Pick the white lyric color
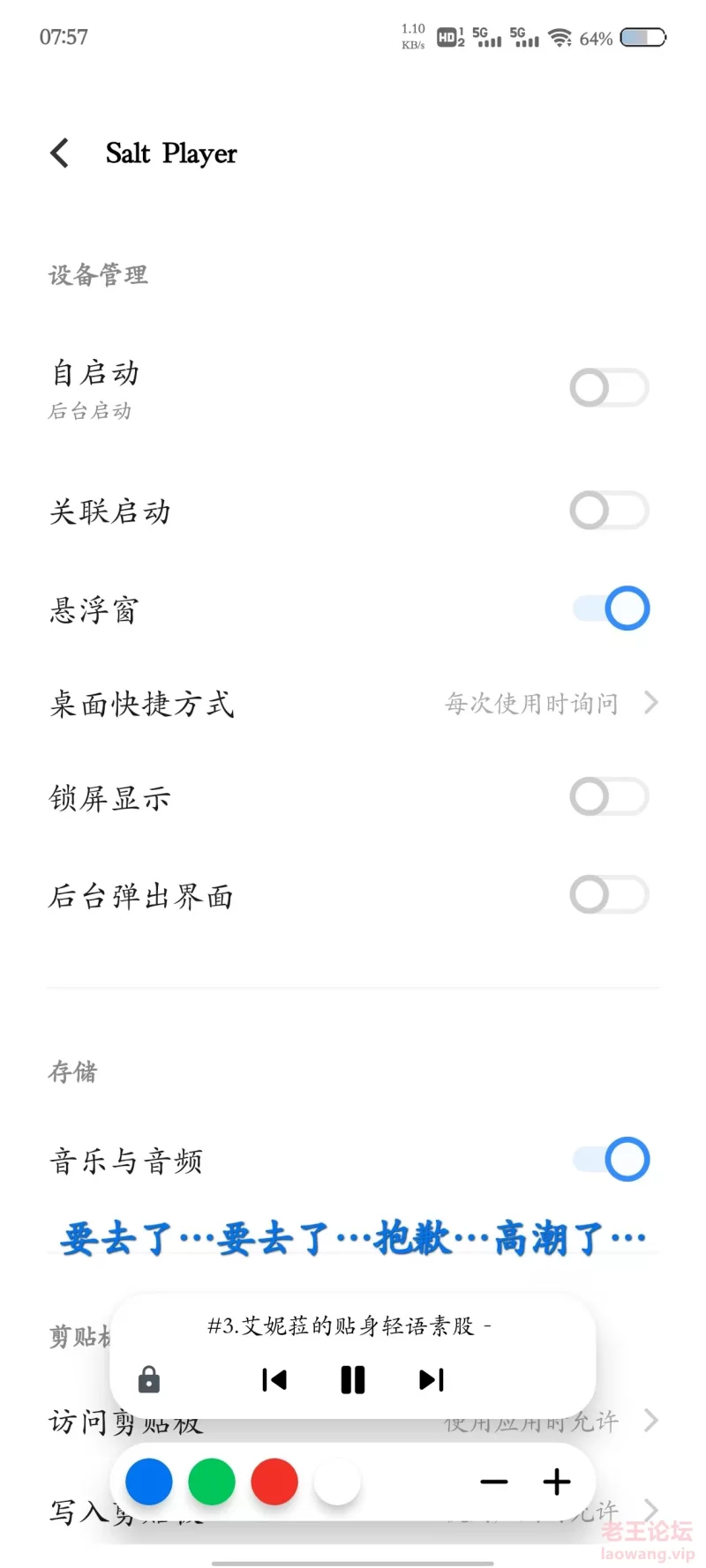706x1568 pixels. point(337,1482)
